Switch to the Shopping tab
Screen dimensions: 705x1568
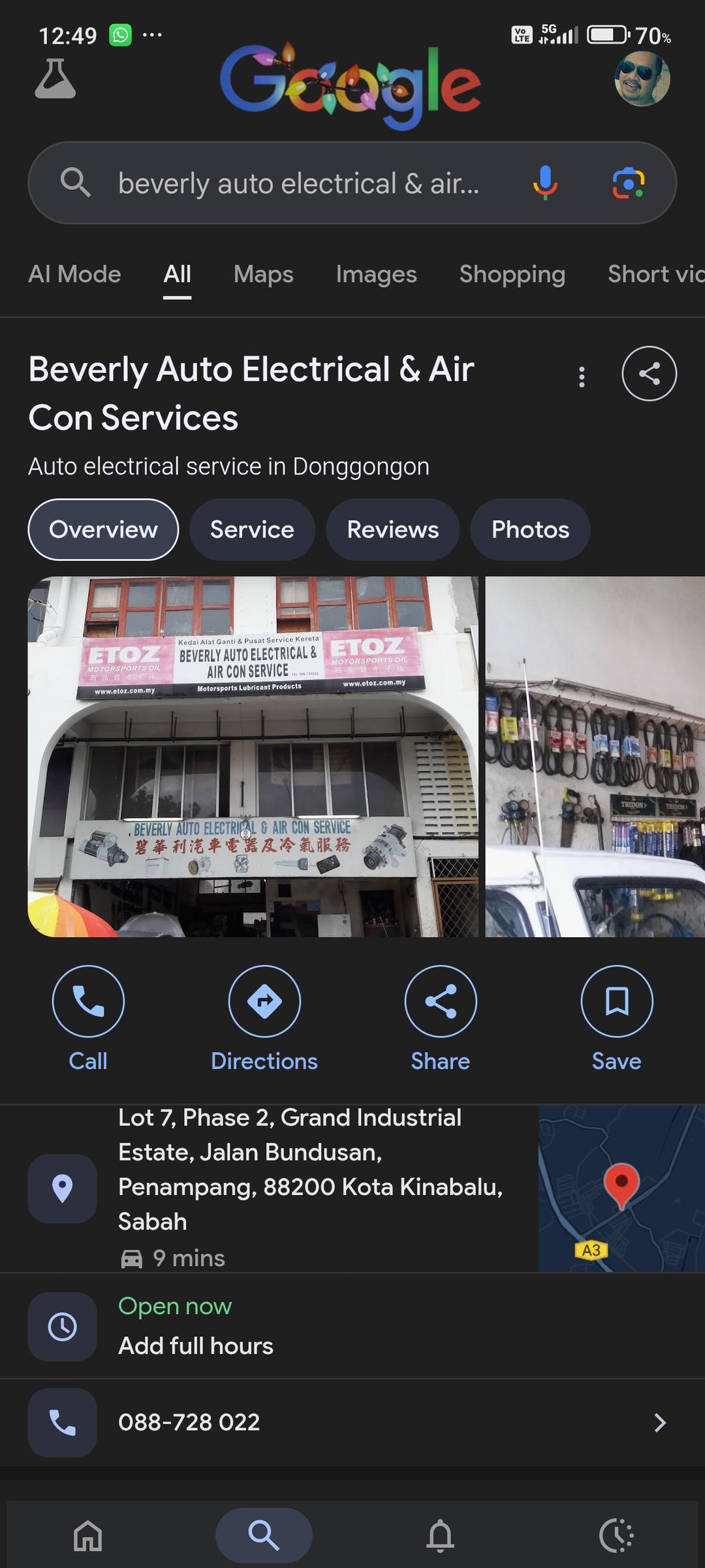[512, 274]
